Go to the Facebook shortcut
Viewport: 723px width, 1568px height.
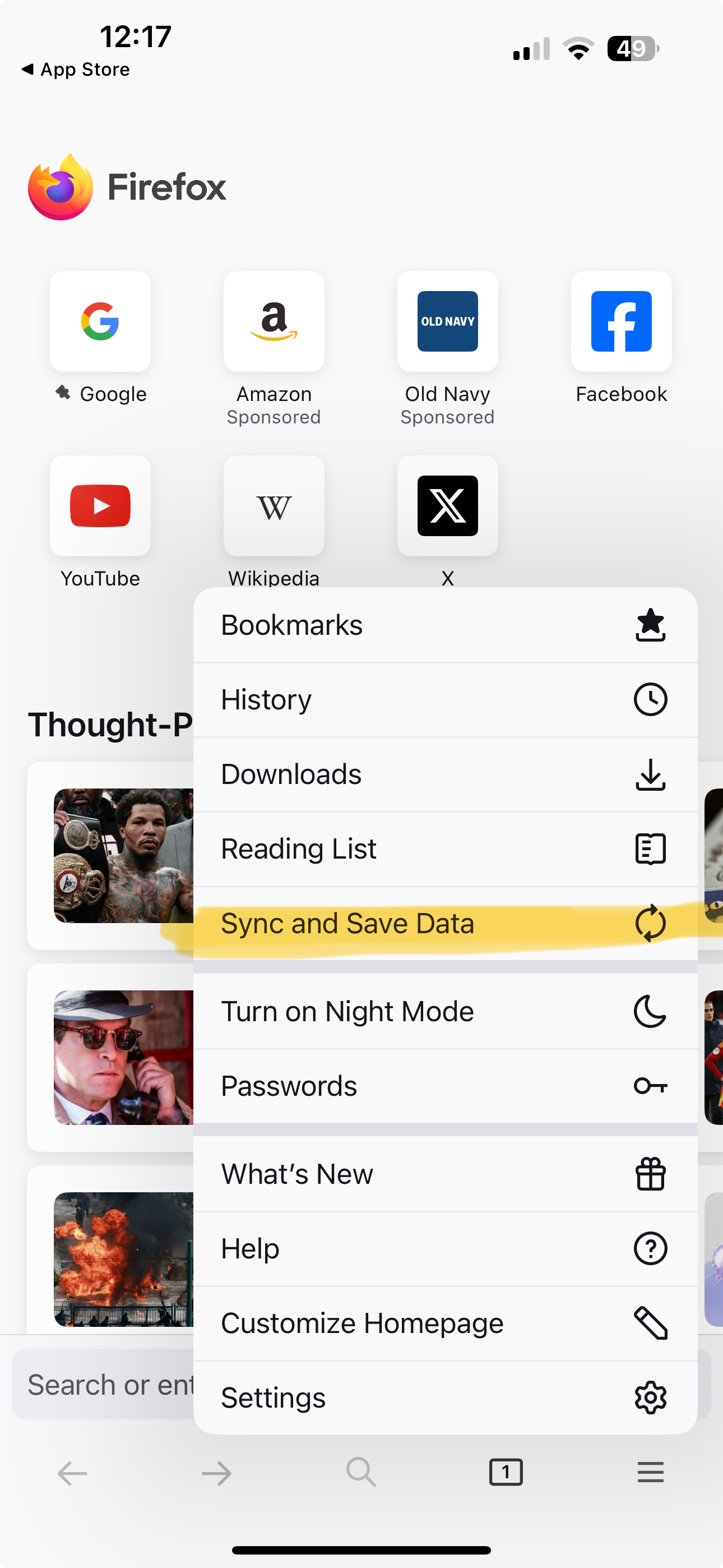click(621, 322)
